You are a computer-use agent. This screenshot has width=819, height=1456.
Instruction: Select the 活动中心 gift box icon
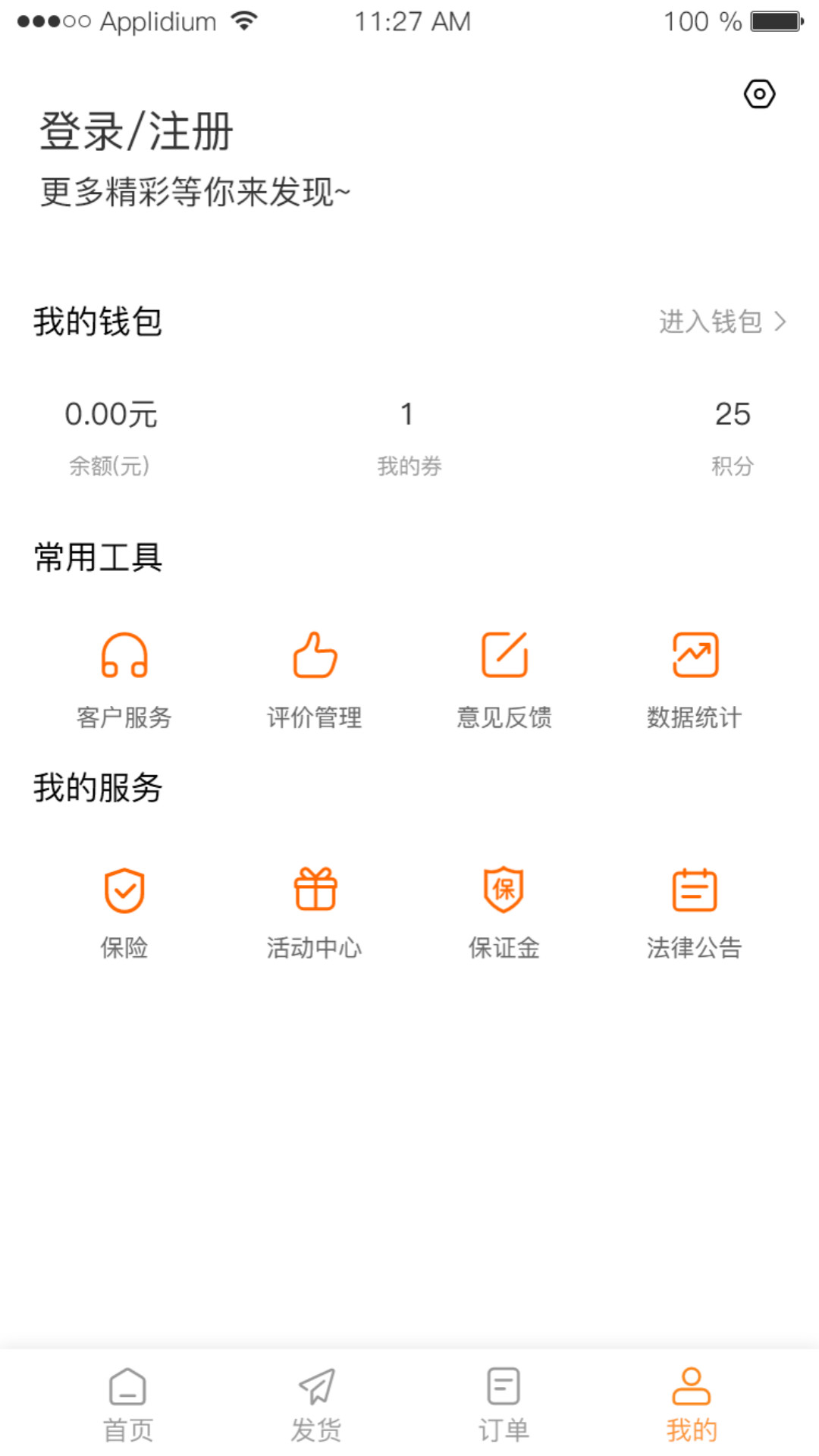point(314,893)
